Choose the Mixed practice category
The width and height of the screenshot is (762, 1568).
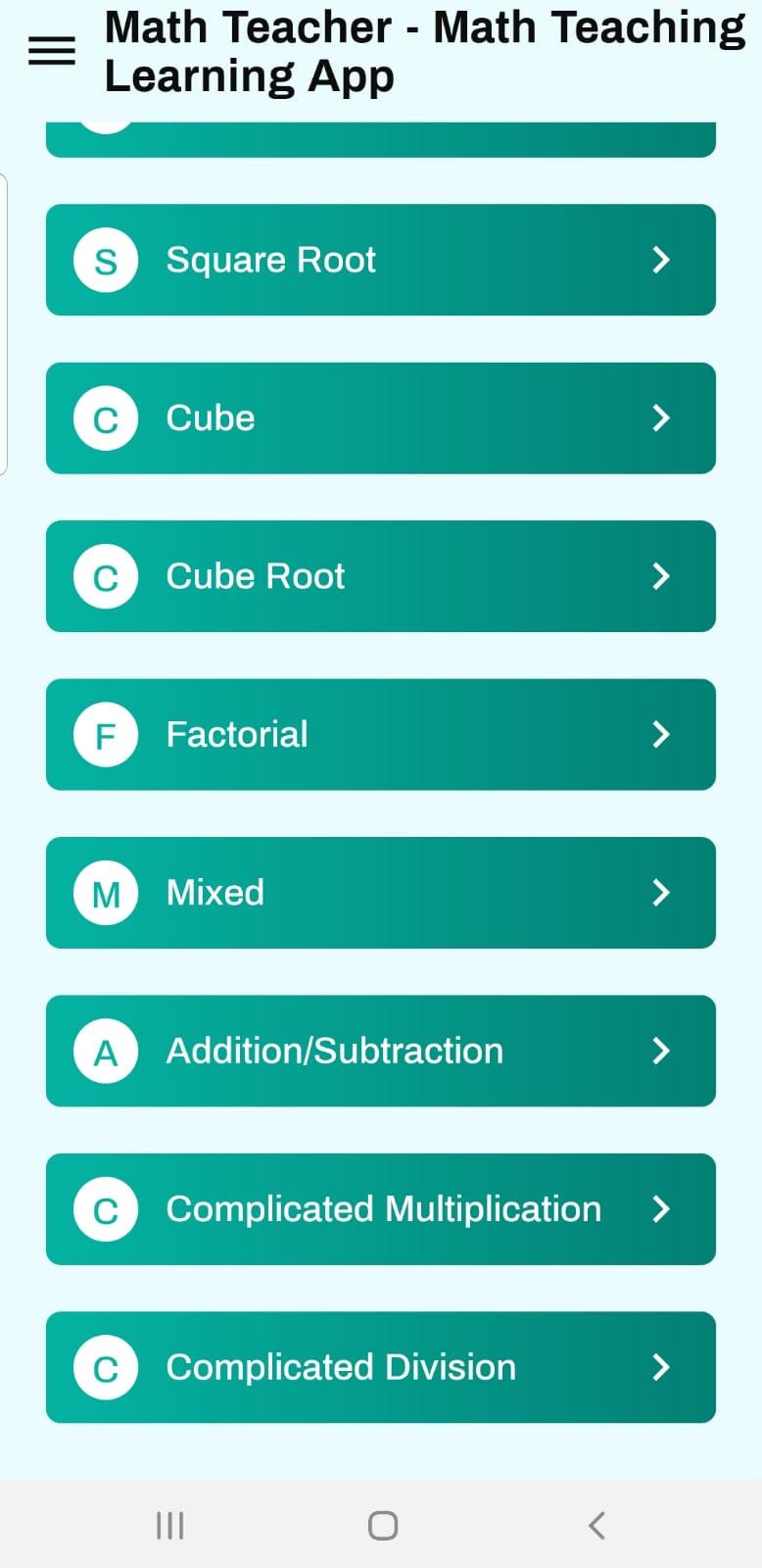point(380,893)
